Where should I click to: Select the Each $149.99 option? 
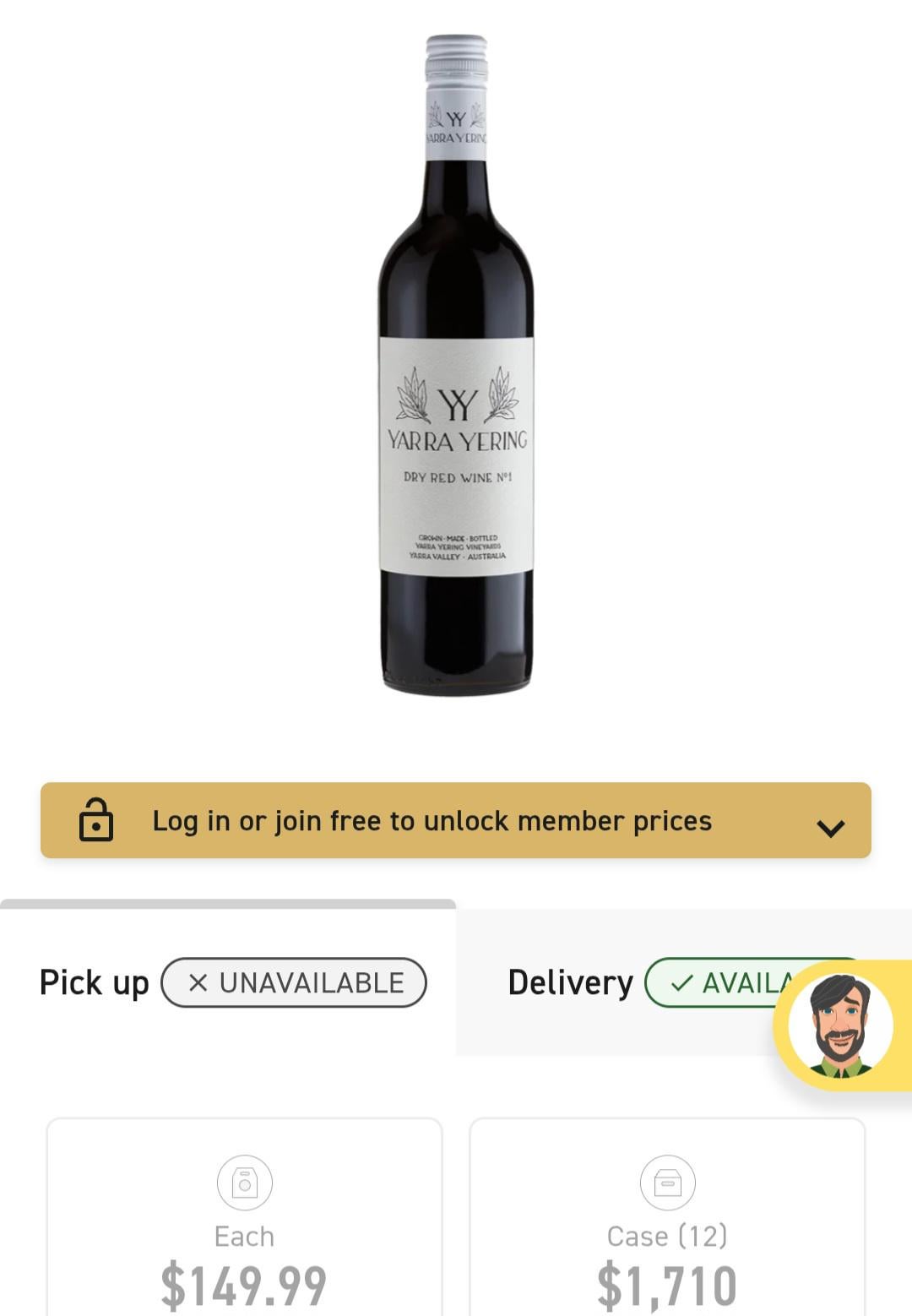tap(244, 1225)
